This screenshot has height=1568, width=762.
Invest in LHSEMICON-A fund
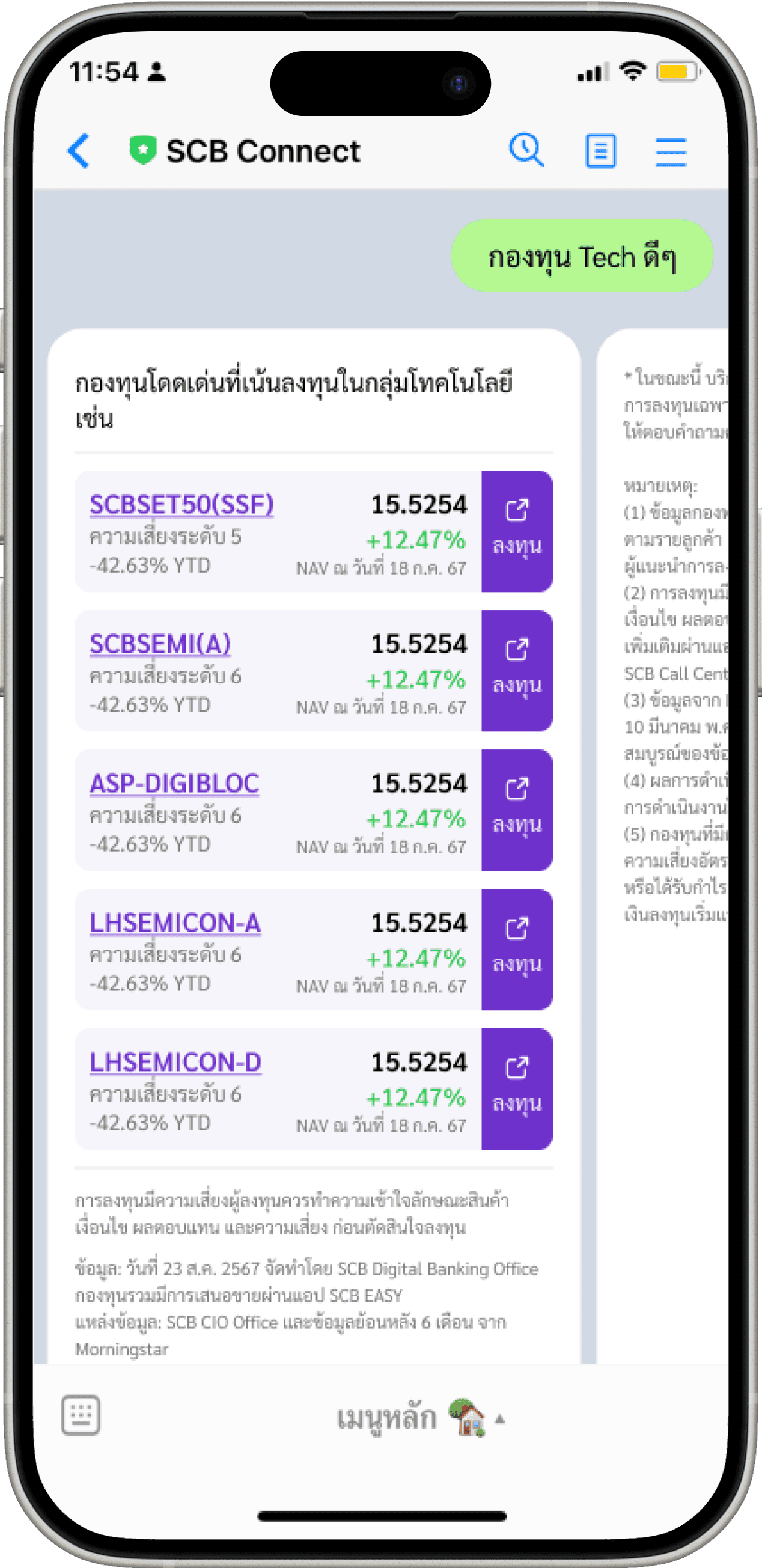pos(517,949)
